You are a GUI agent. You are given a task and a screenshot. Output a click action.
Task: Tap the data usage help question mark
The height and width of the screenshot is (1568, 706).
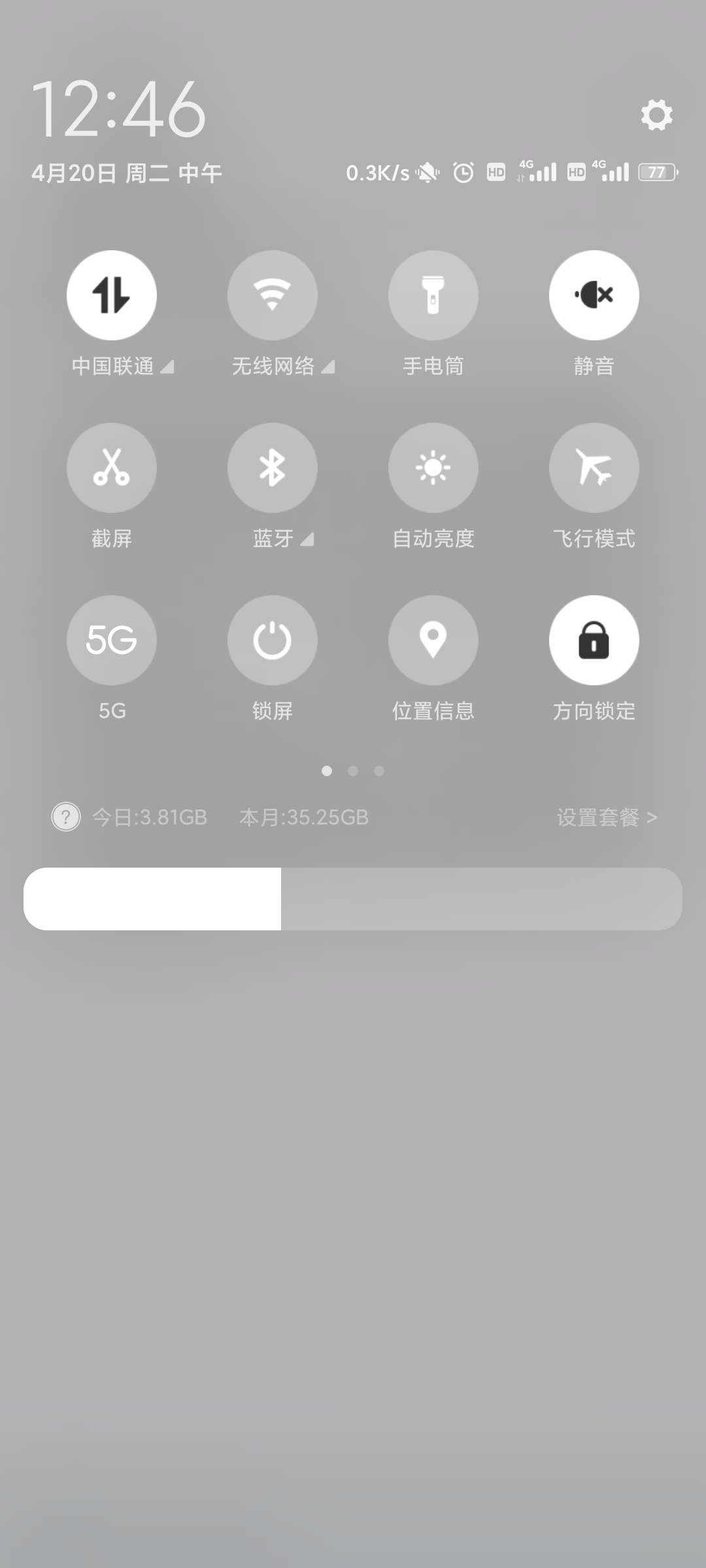click(x=66, y=817)
